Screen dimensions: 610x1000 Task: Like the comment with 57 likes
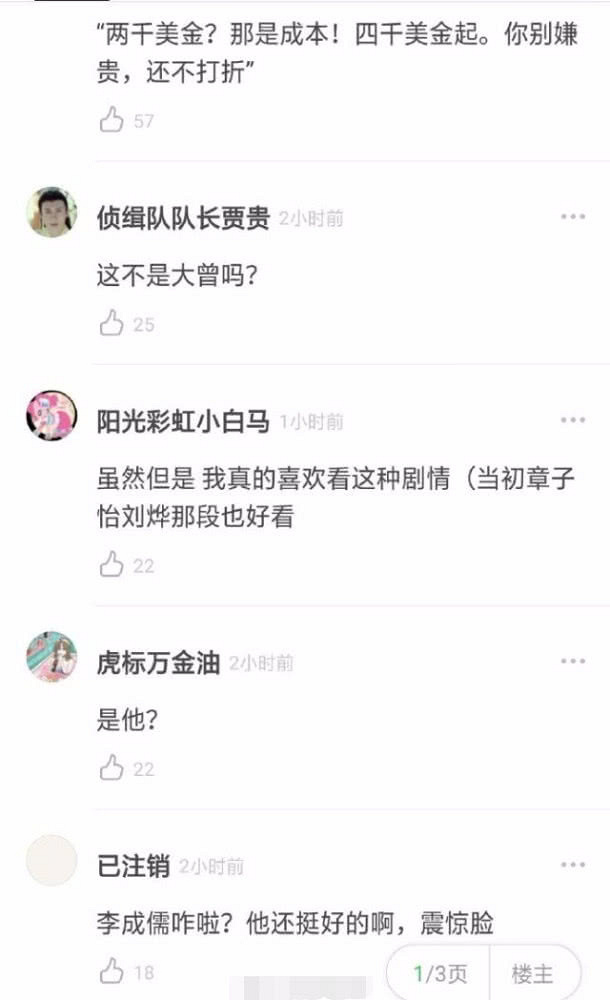pos(111,121)
